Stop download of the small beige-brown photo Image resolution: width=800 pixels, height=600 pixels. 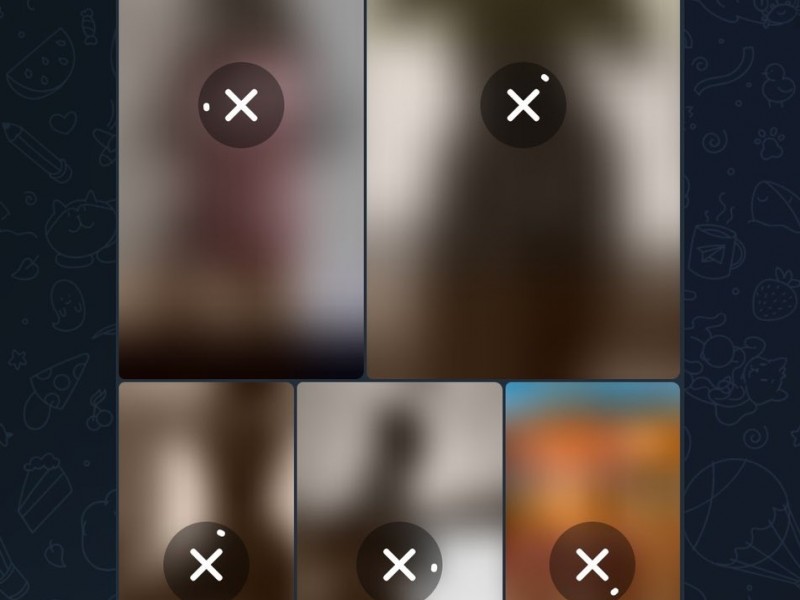[206, 564]
